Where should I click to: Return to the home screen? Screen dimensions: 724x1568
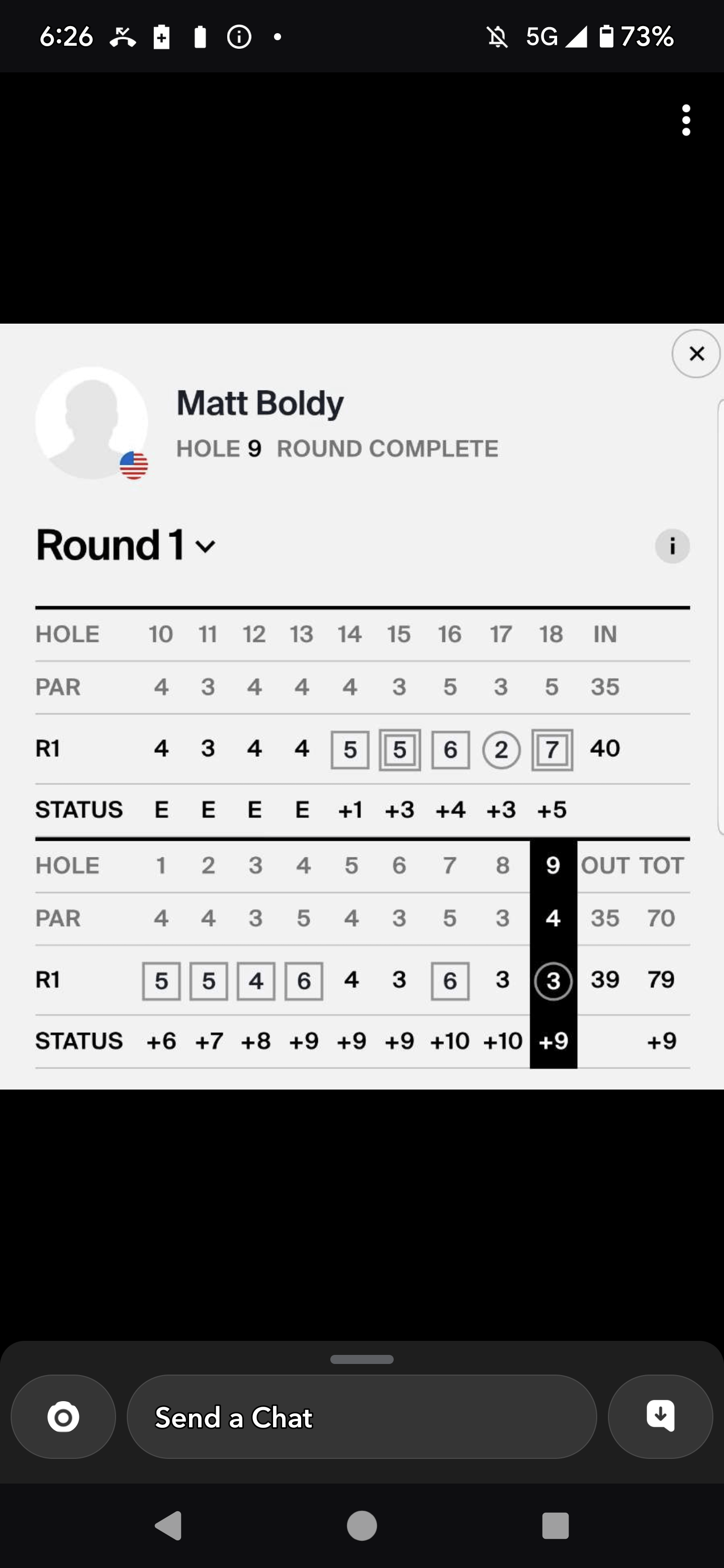(361, 1525)
